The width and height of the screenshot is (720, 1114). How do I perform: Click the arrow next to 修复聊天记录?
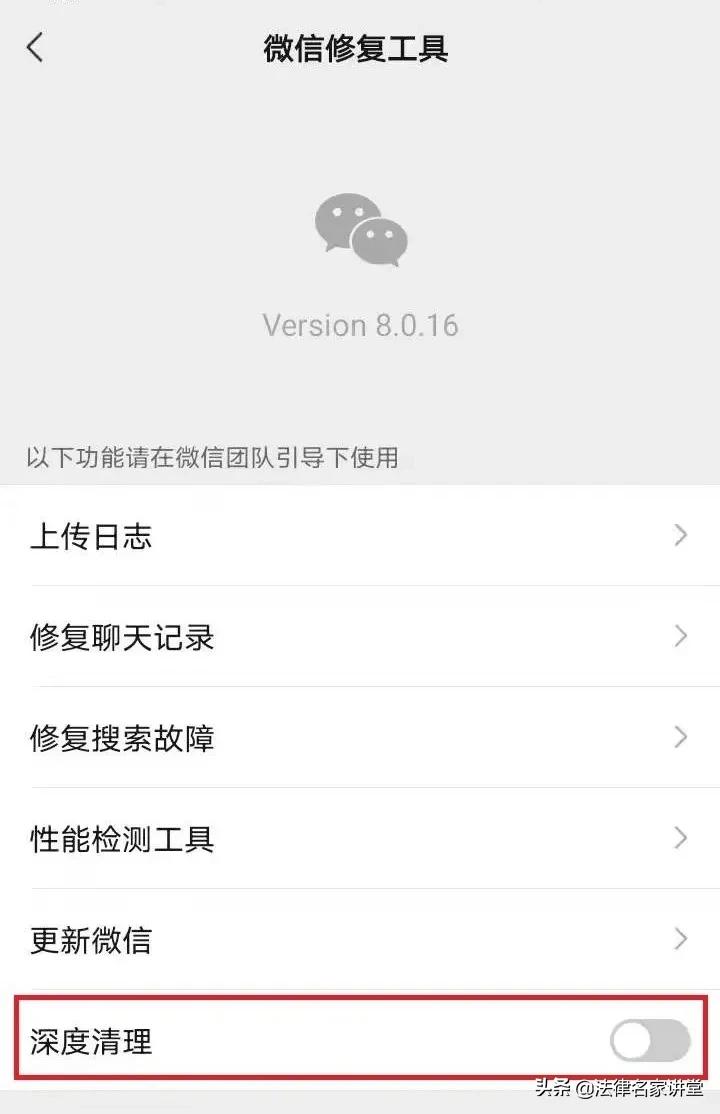(x=681, y=637)
